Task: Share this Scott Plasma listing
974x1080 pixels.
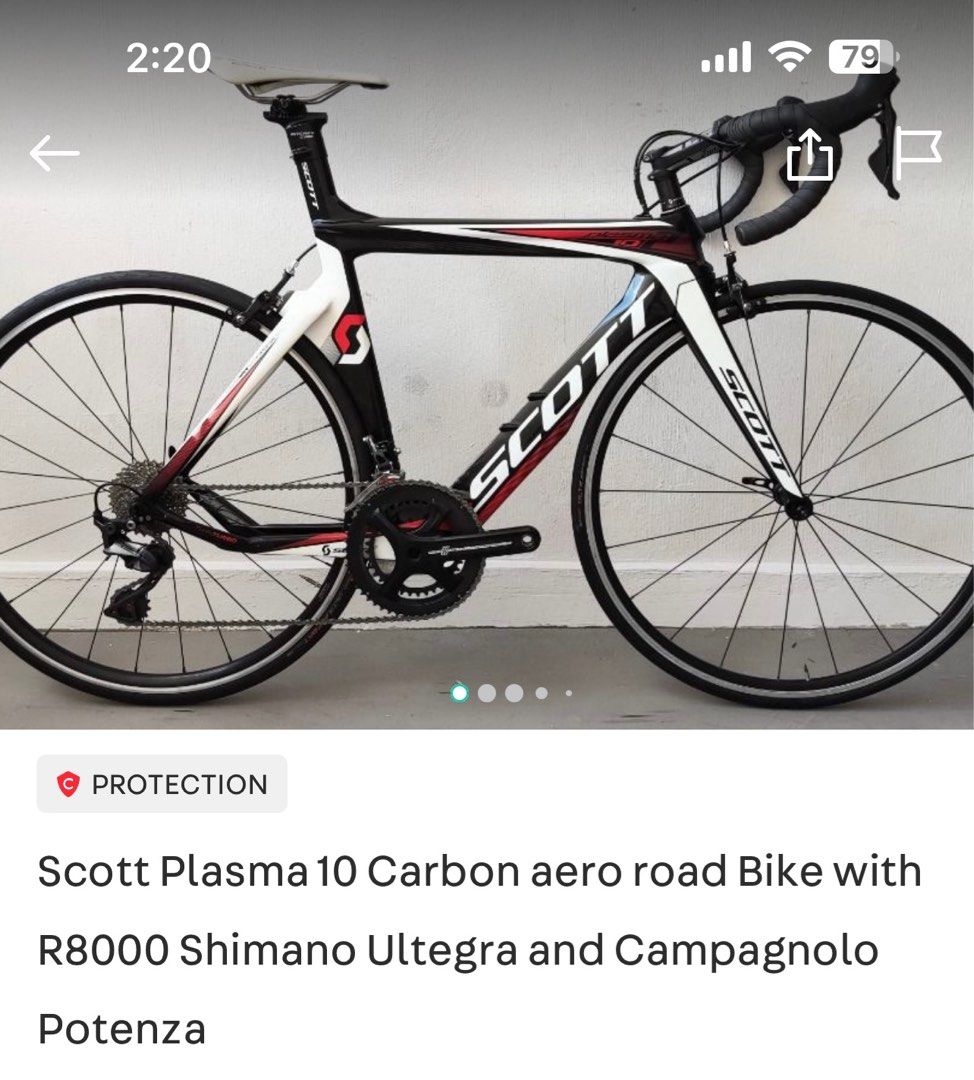Action: [x=810, y=154]
